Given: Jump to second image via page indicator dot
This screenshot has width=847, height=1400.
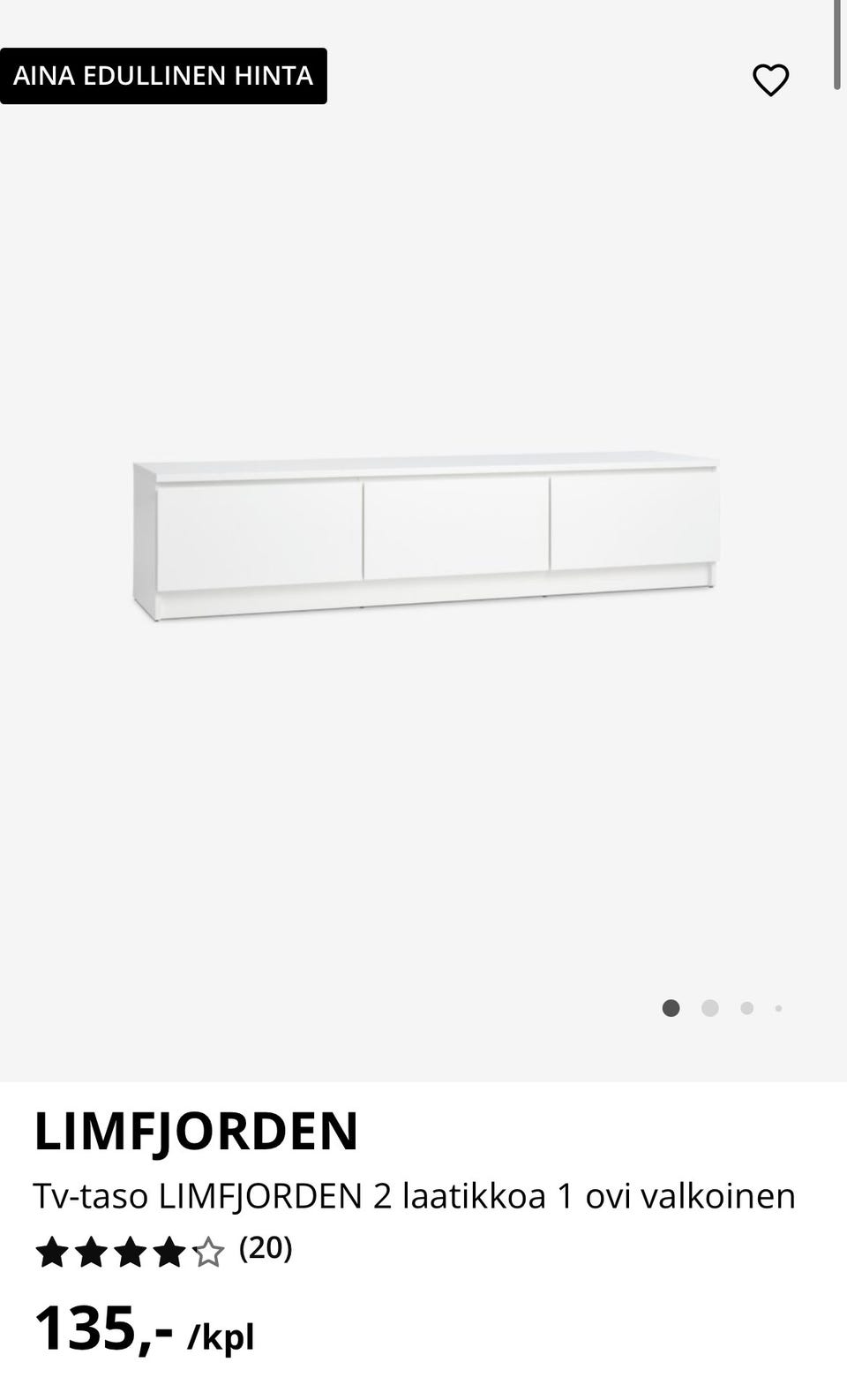Looking at the screenshot, I should click(709, 1008).
